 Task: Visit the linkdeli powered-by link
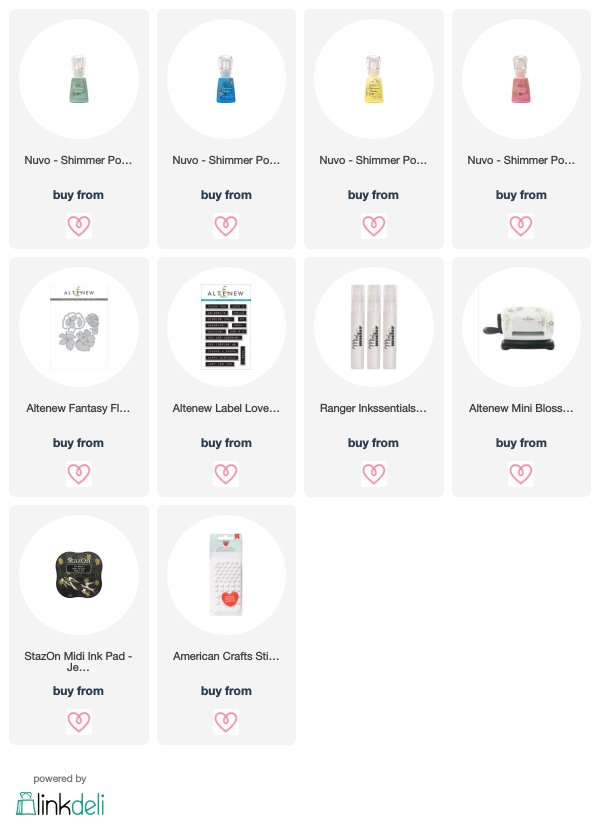coord(60,796)
